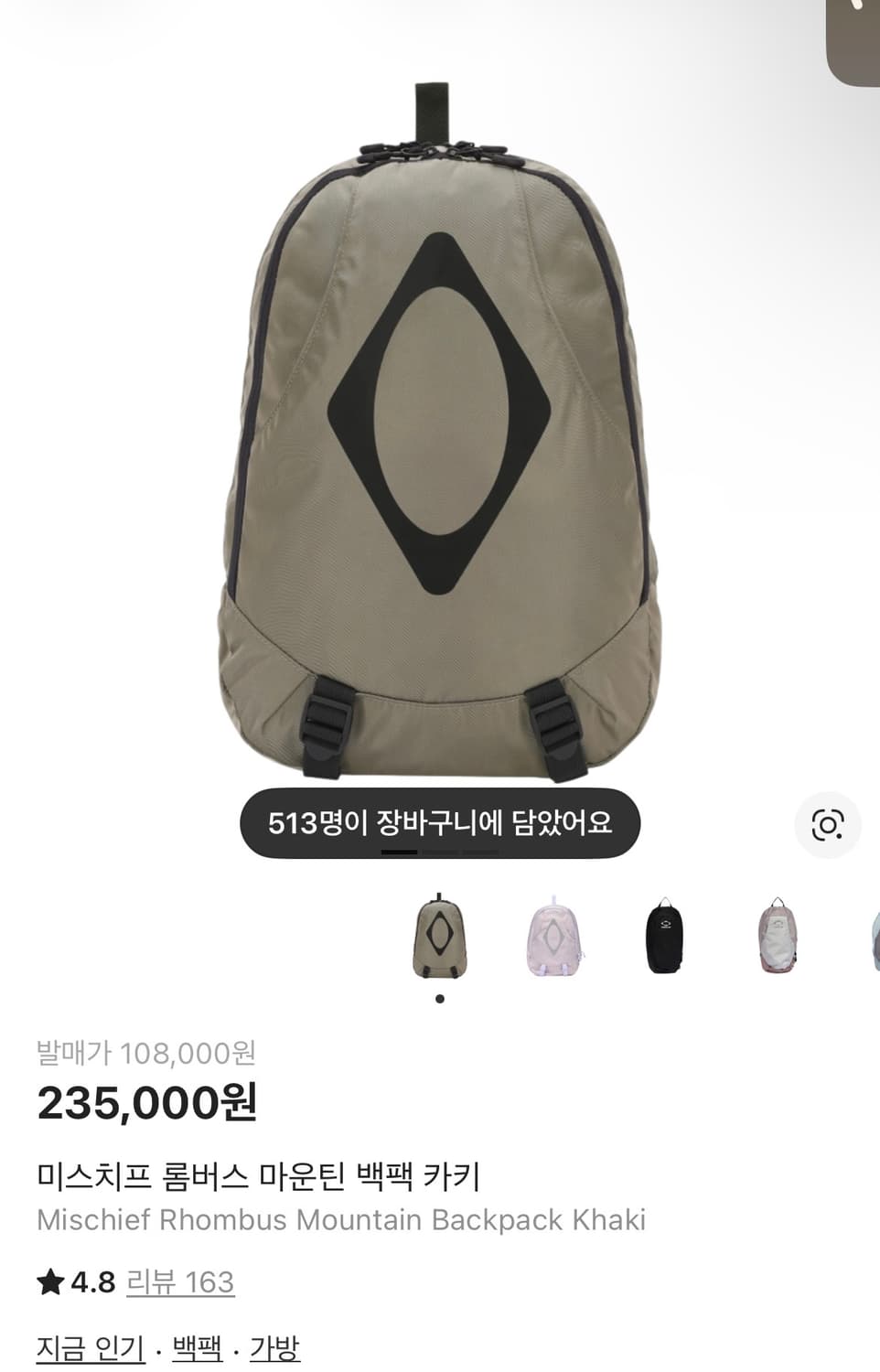880x1372 pixels.
Task: Tap the price '235,000원'
Action: tap(146, 1104)
